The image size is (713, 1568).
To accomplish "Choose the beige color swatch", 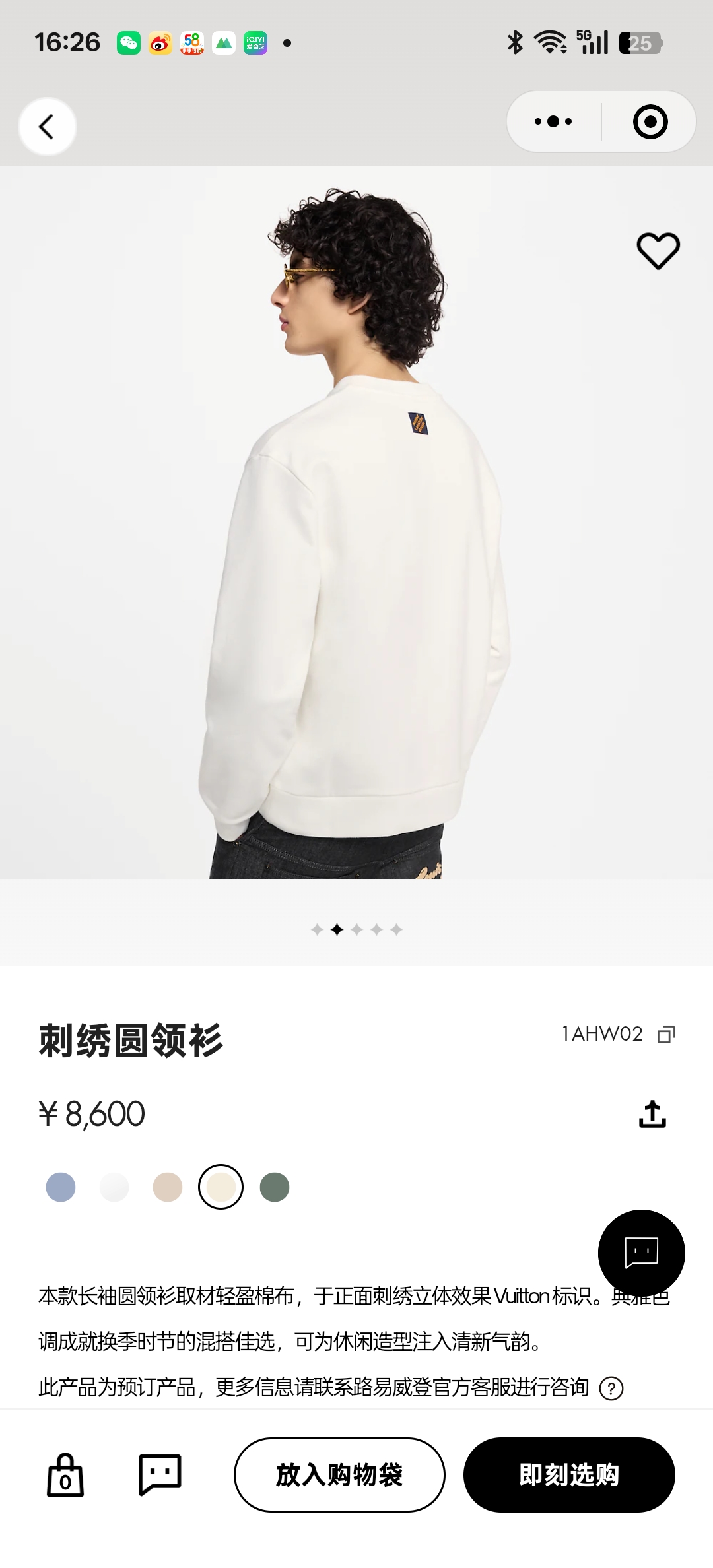I will (x=168, y=1187).
